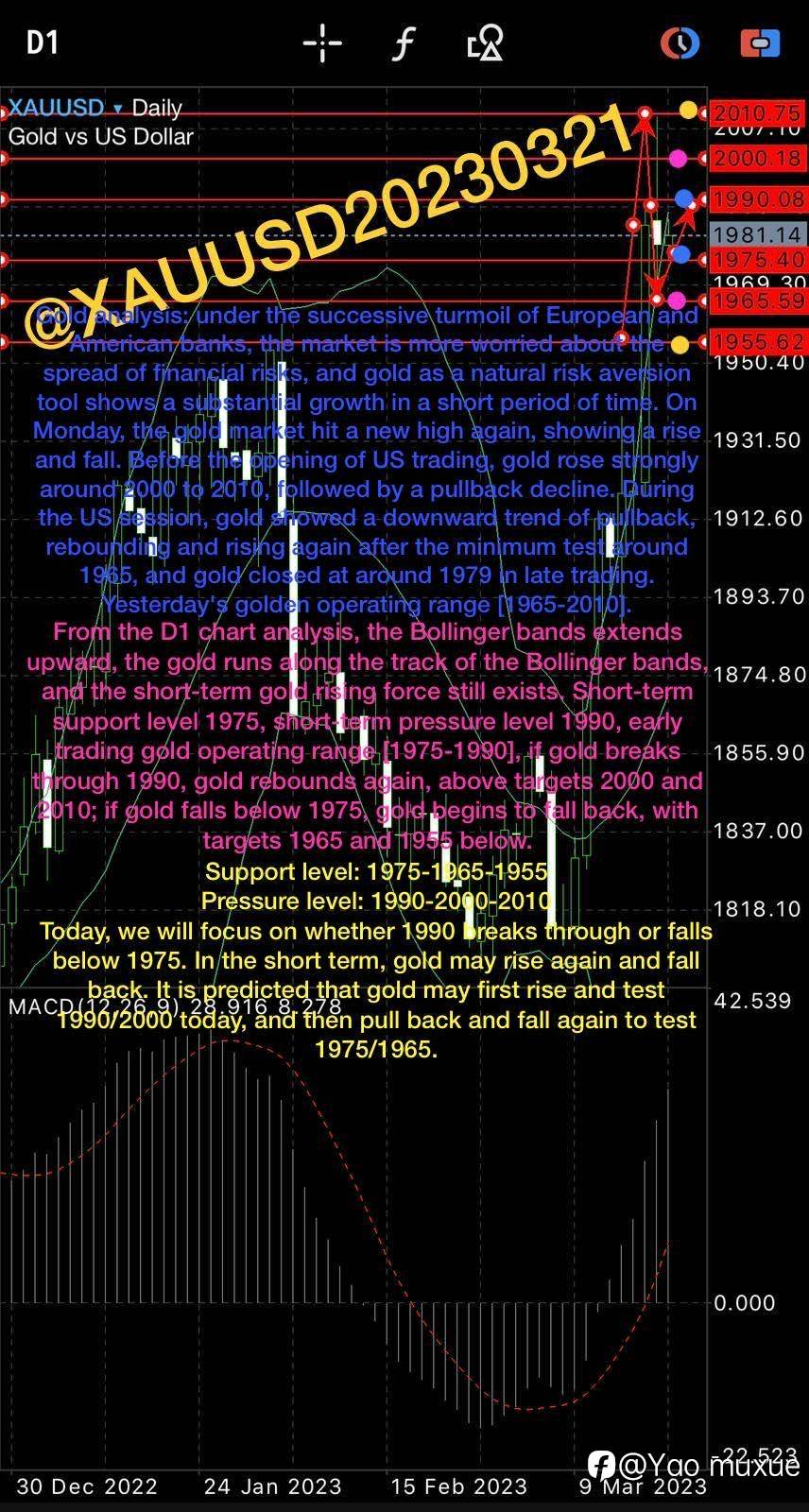
Task: Activate the crosshair tool
Action: [322, 43]
